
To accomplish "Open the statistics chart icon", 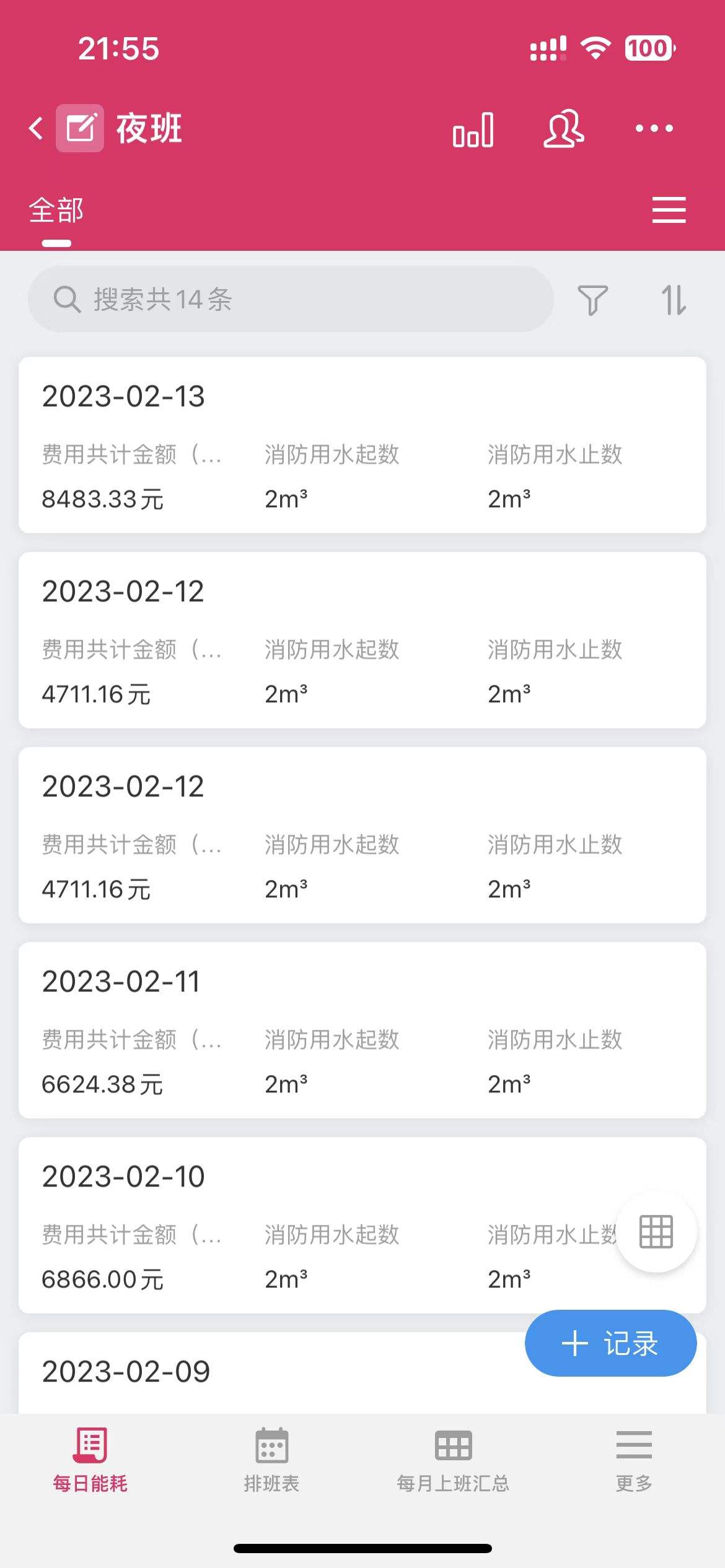I will pos(473,130).
